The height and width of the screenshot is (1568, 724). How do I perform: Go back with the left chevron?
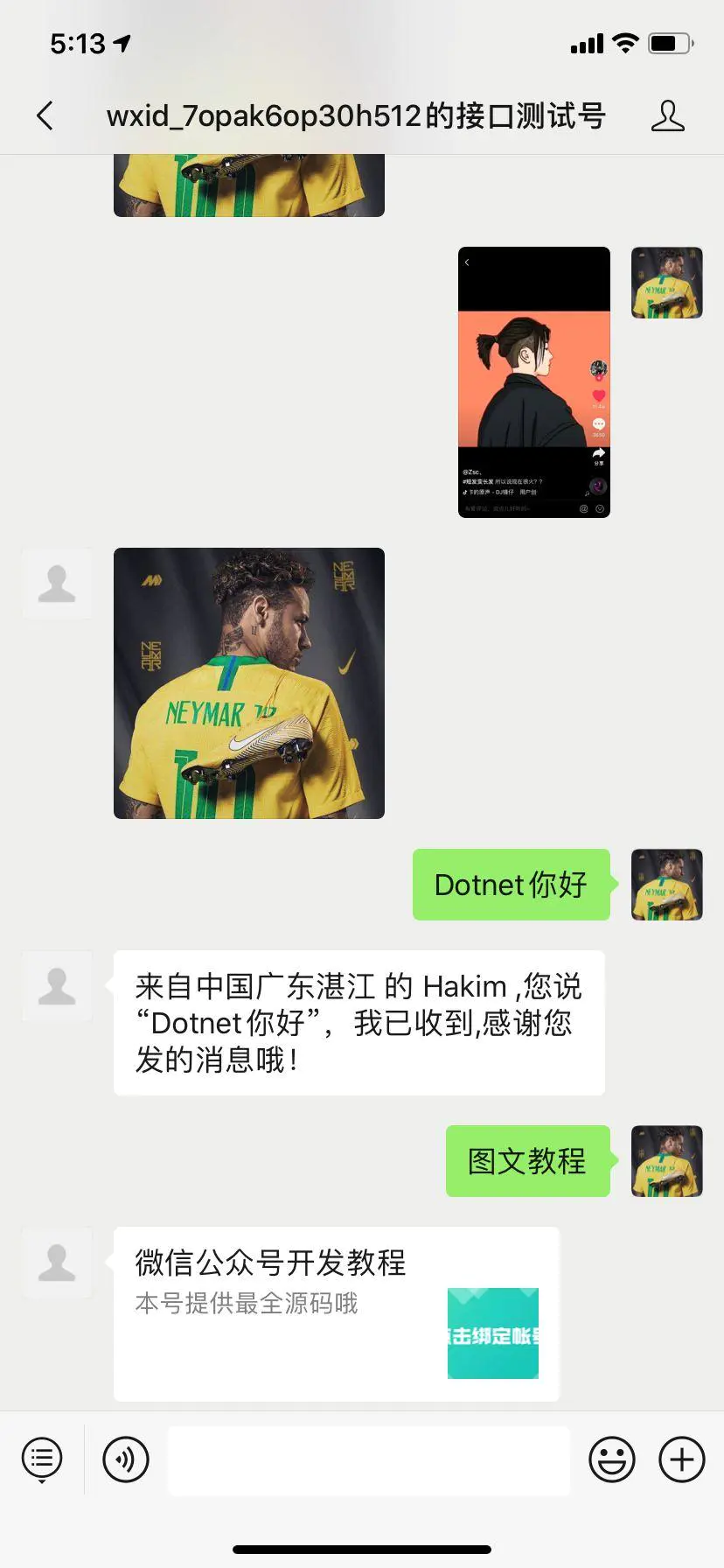click(x=44, y=115)
